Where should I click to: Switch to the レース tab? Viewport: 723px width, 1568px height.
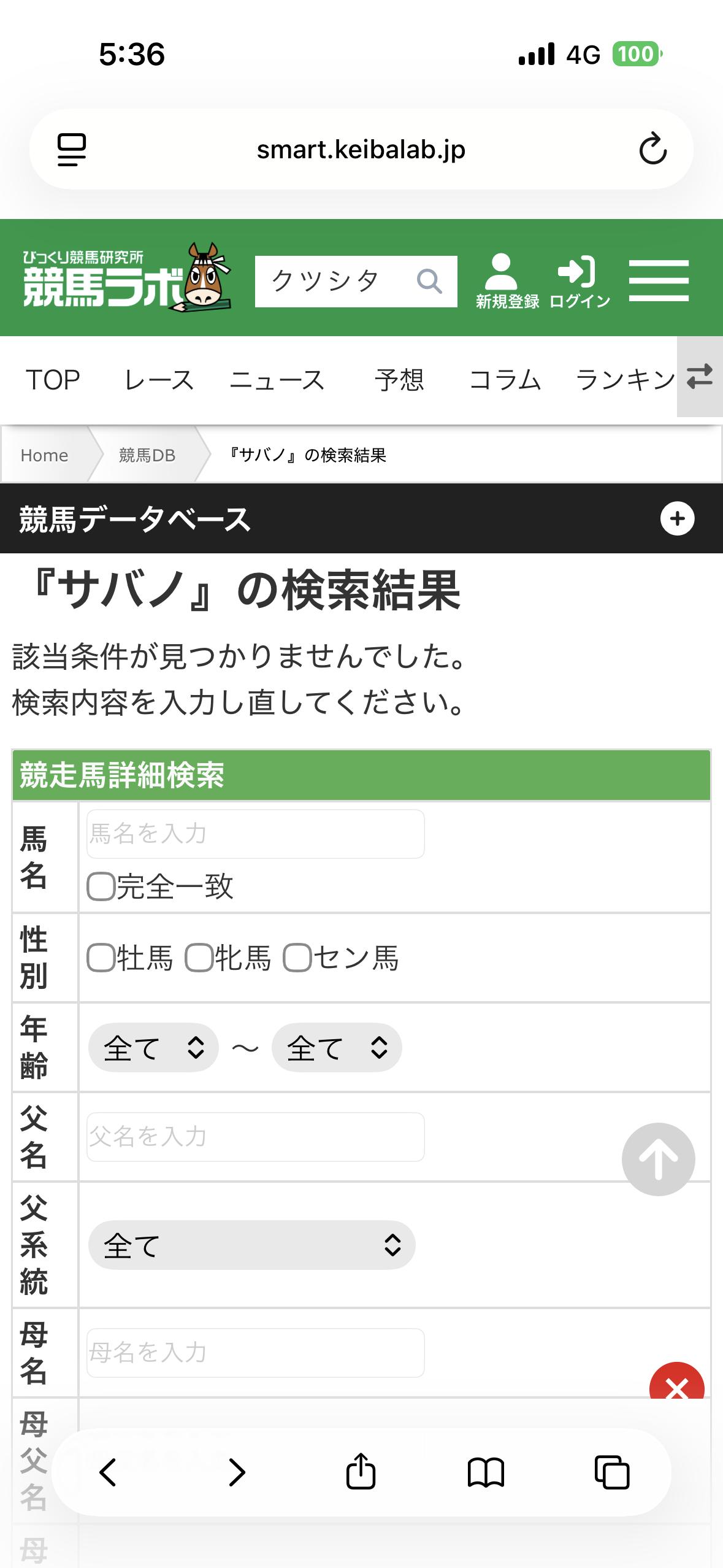[159, 380]
